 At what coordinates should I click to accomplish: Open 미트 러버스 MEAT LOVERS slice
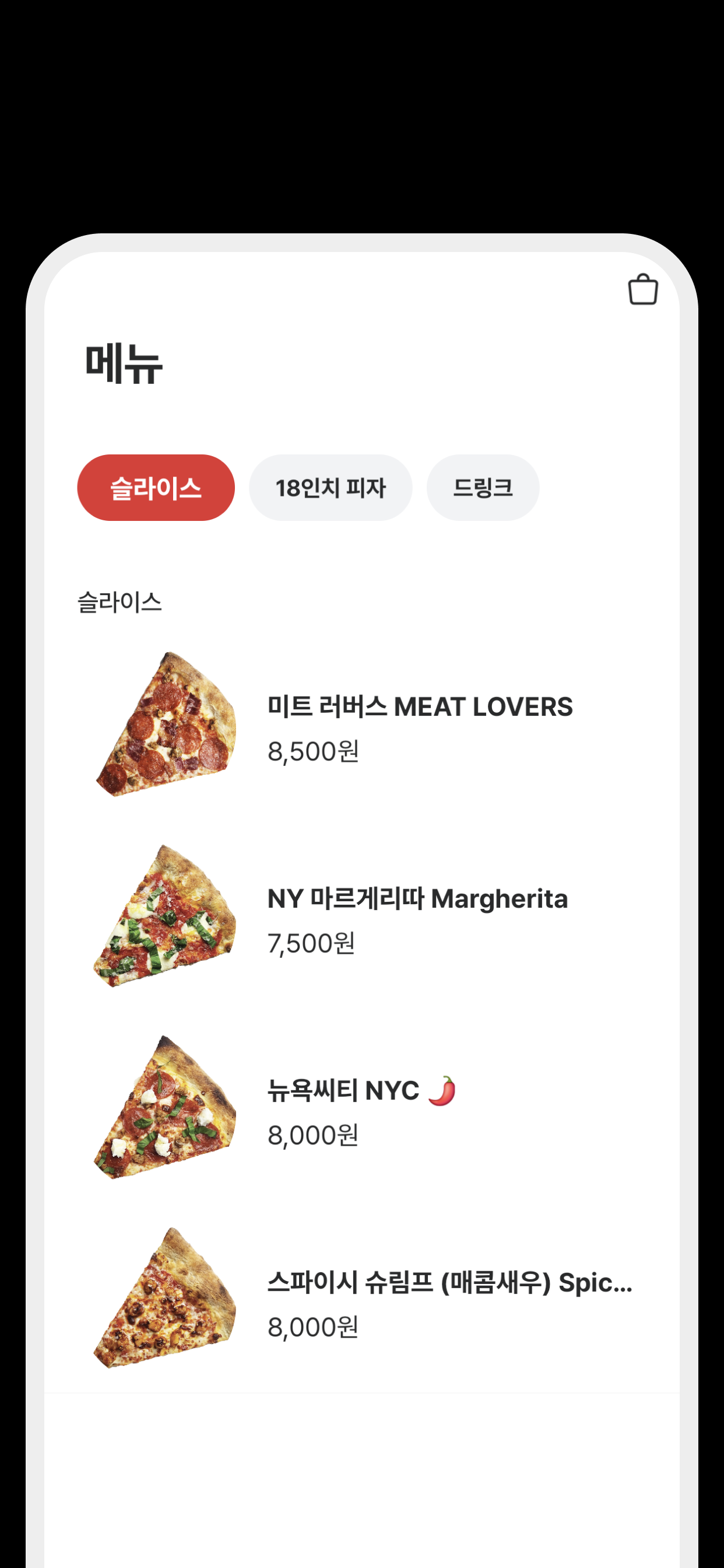click(x=362, y=724)
